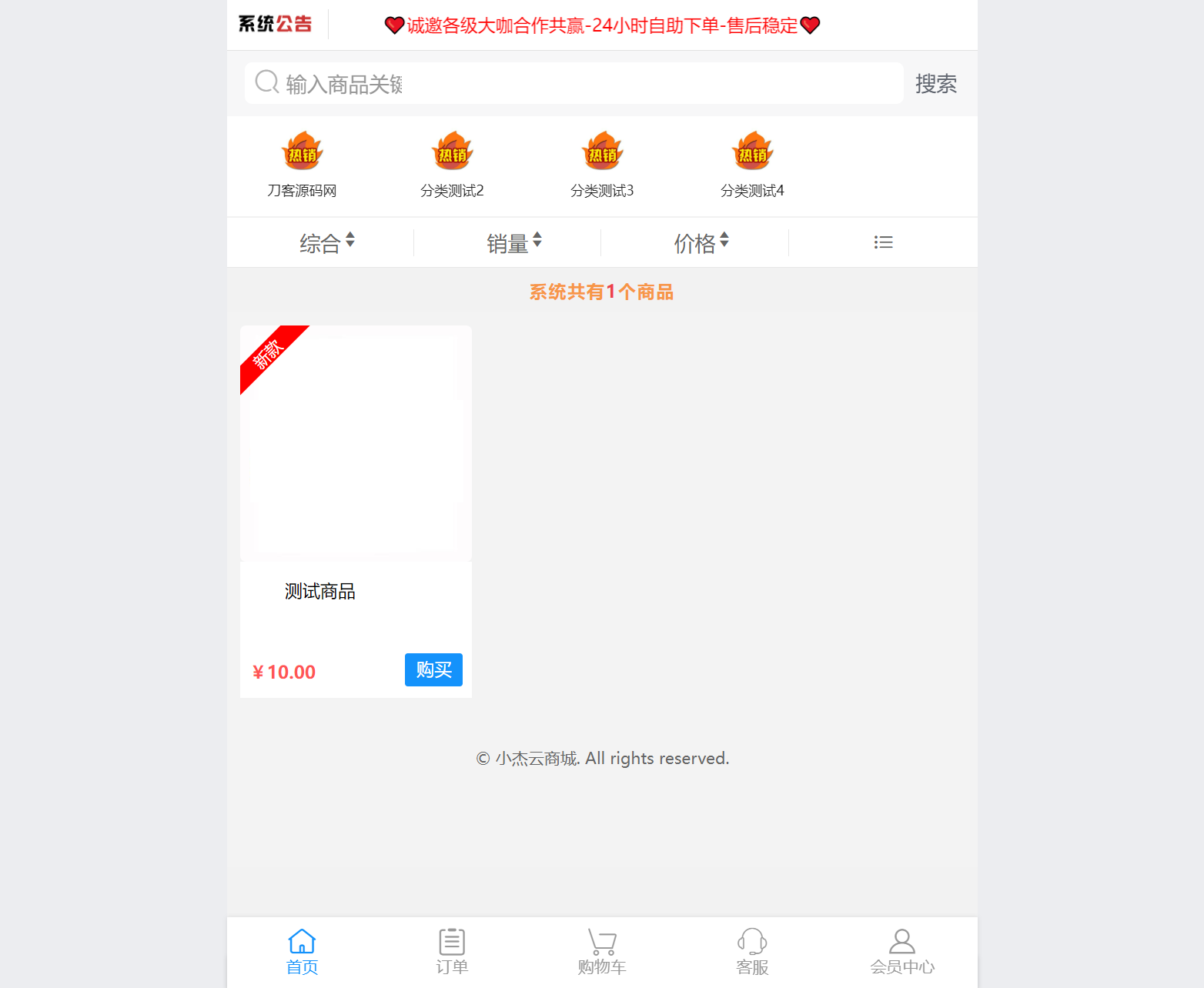Image resolution: width=1204 pixels, height=988 pixels.
Task: Tap the product keyword search field
Action: coord(574,83)
